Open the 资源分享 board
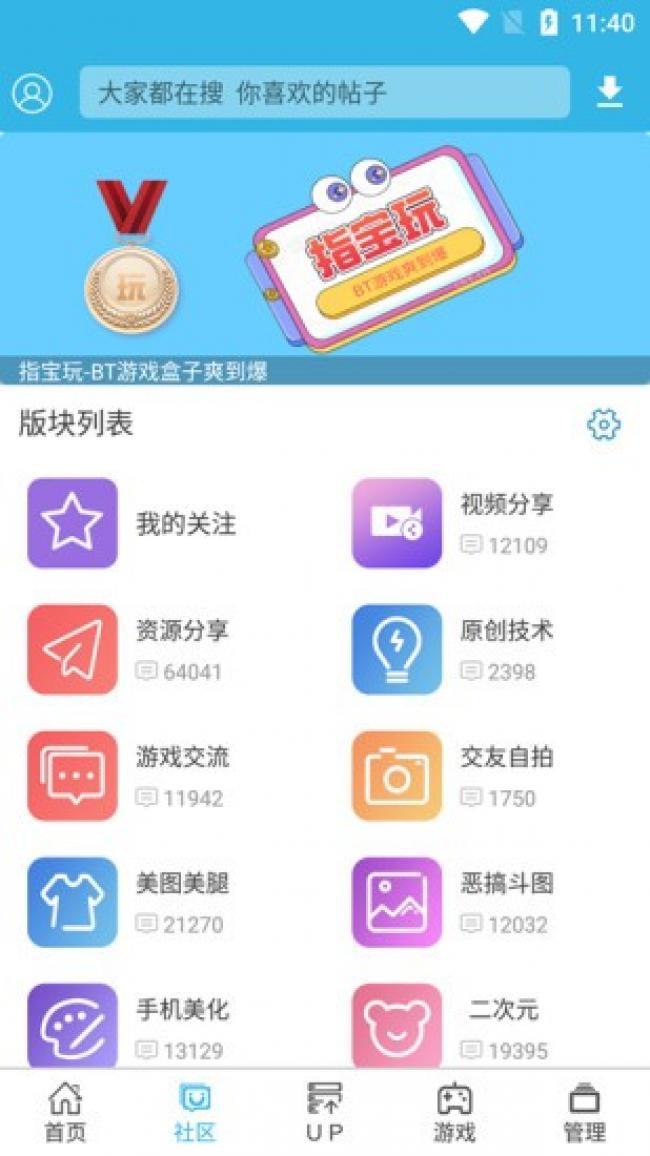The height and width of the screenshot is (1156, 650). 72,649
